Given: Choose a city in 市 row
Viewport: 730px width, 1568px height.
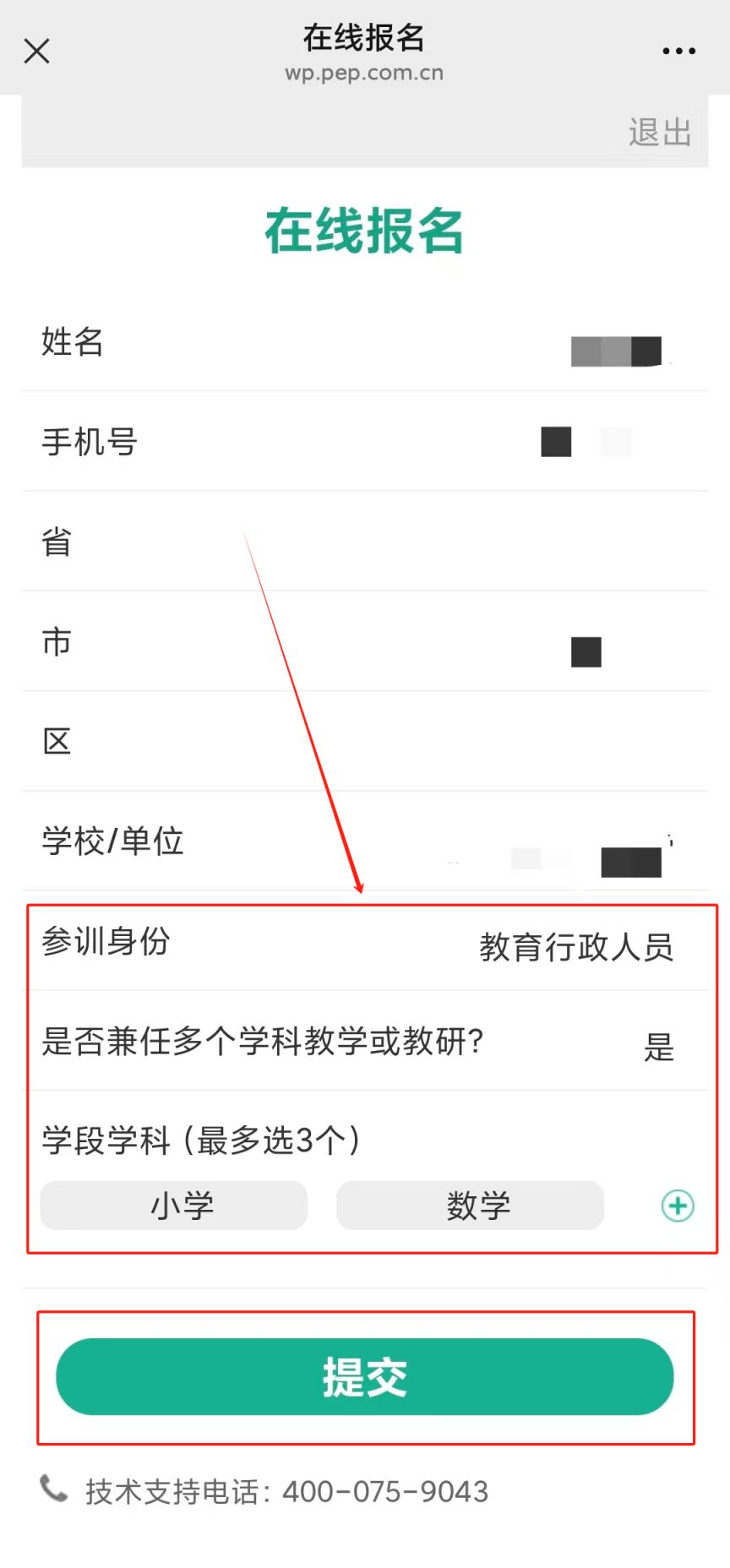Looking at the screenshot, I should pos(365,641).
